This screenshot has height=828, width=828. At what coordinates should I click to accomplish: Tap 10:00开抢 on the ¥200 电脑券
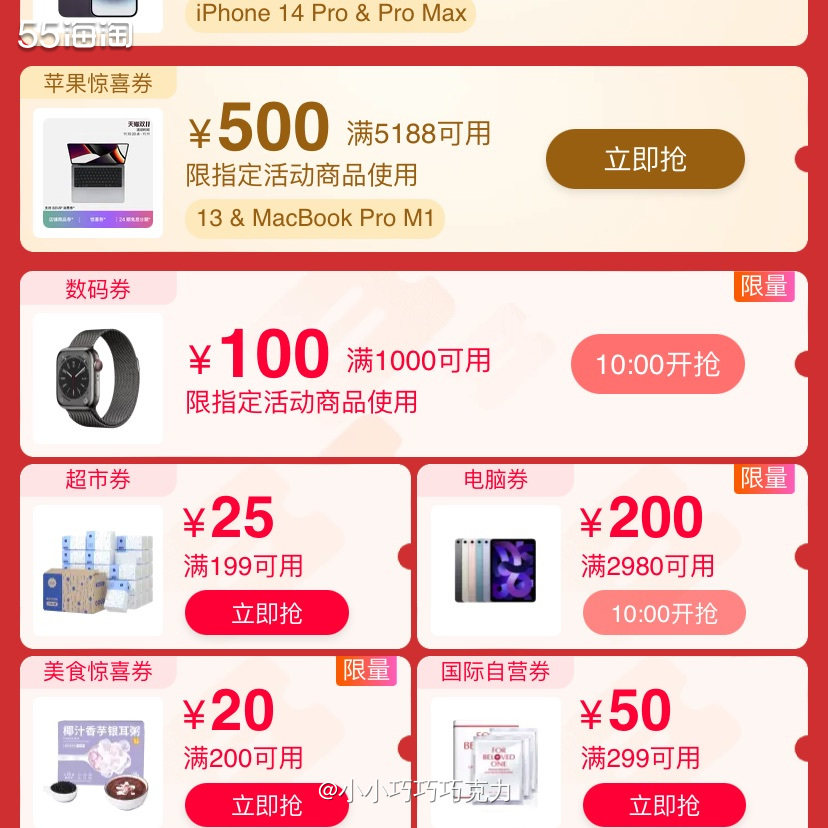click(x=664, y=613)
